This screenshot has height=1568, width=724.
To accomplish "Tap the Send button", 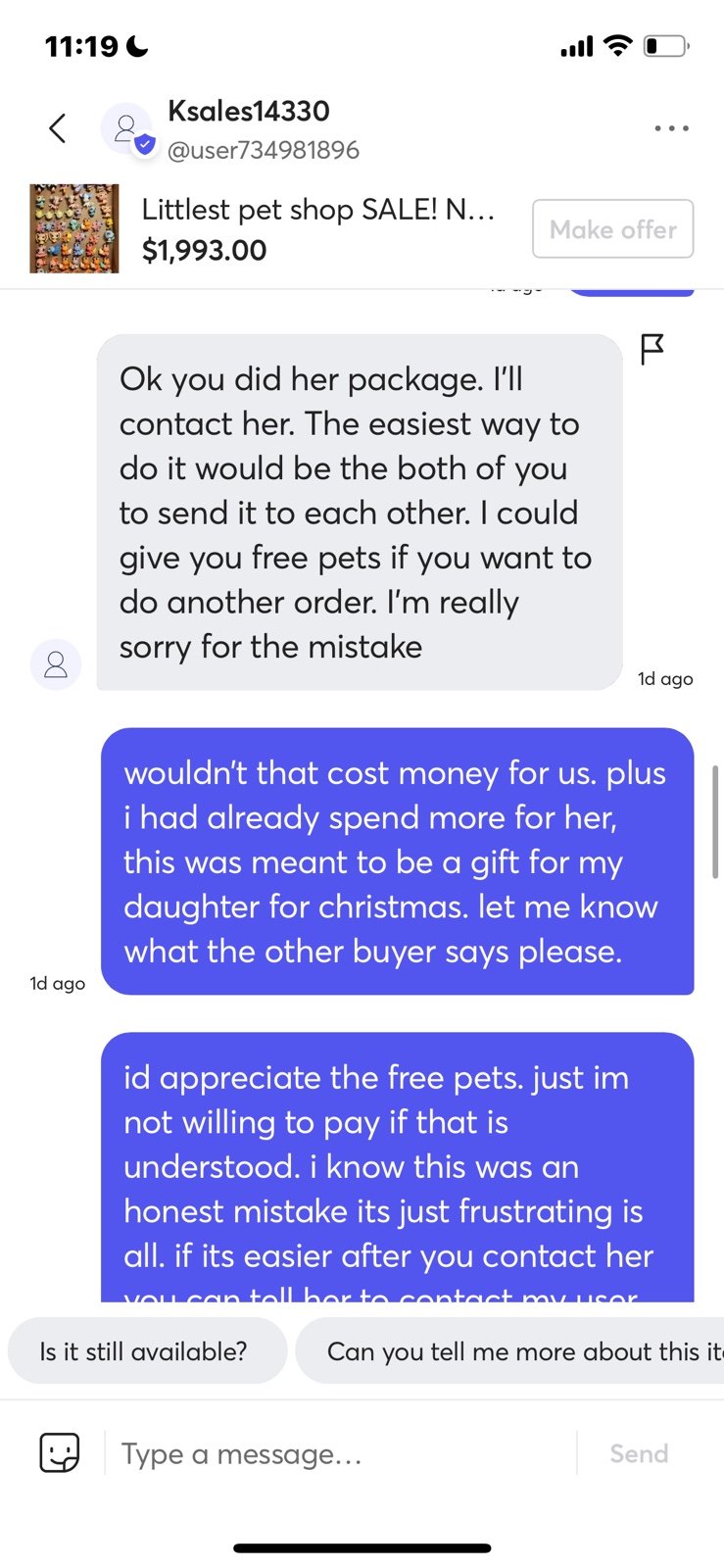I will 639,1453.
